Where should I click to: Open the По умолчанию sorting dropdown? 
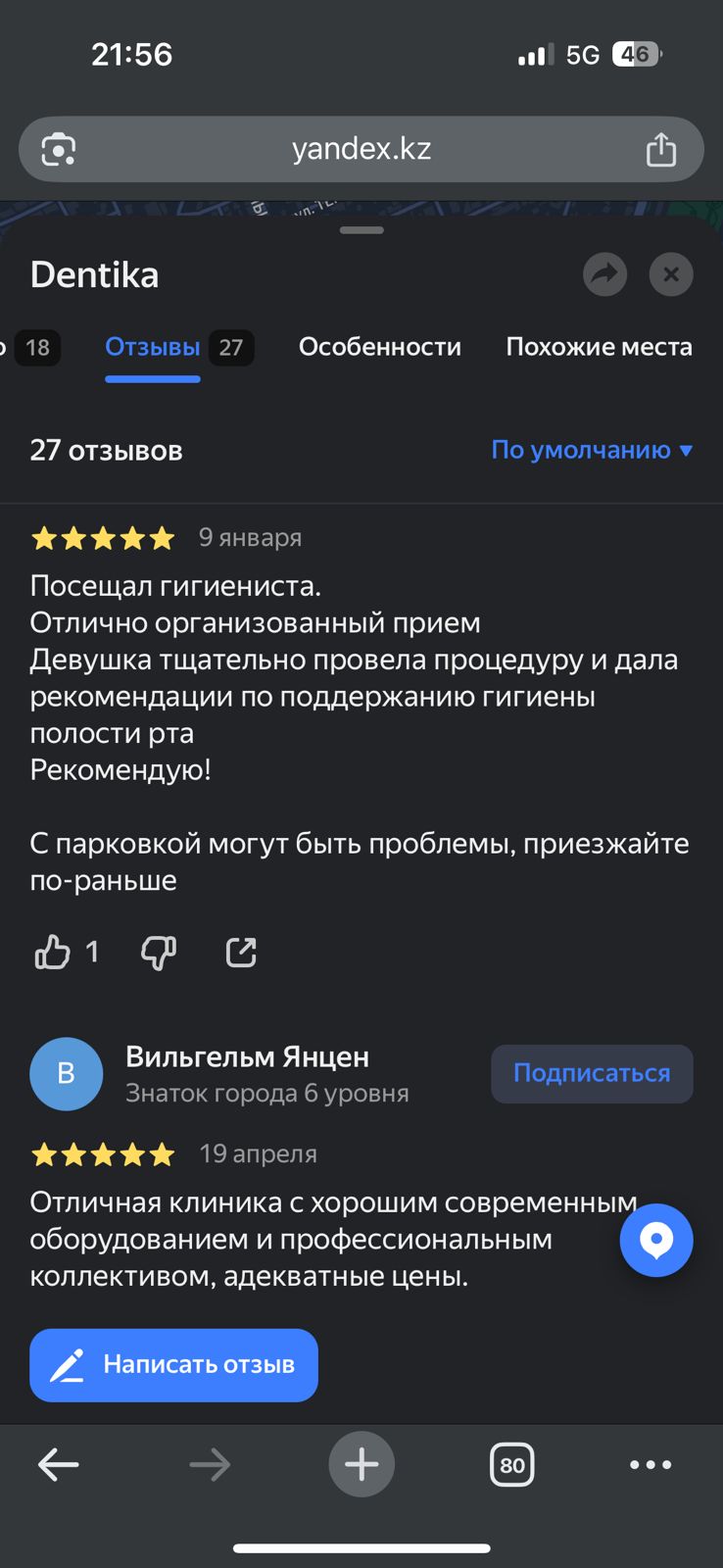click(x=591, y=450)
